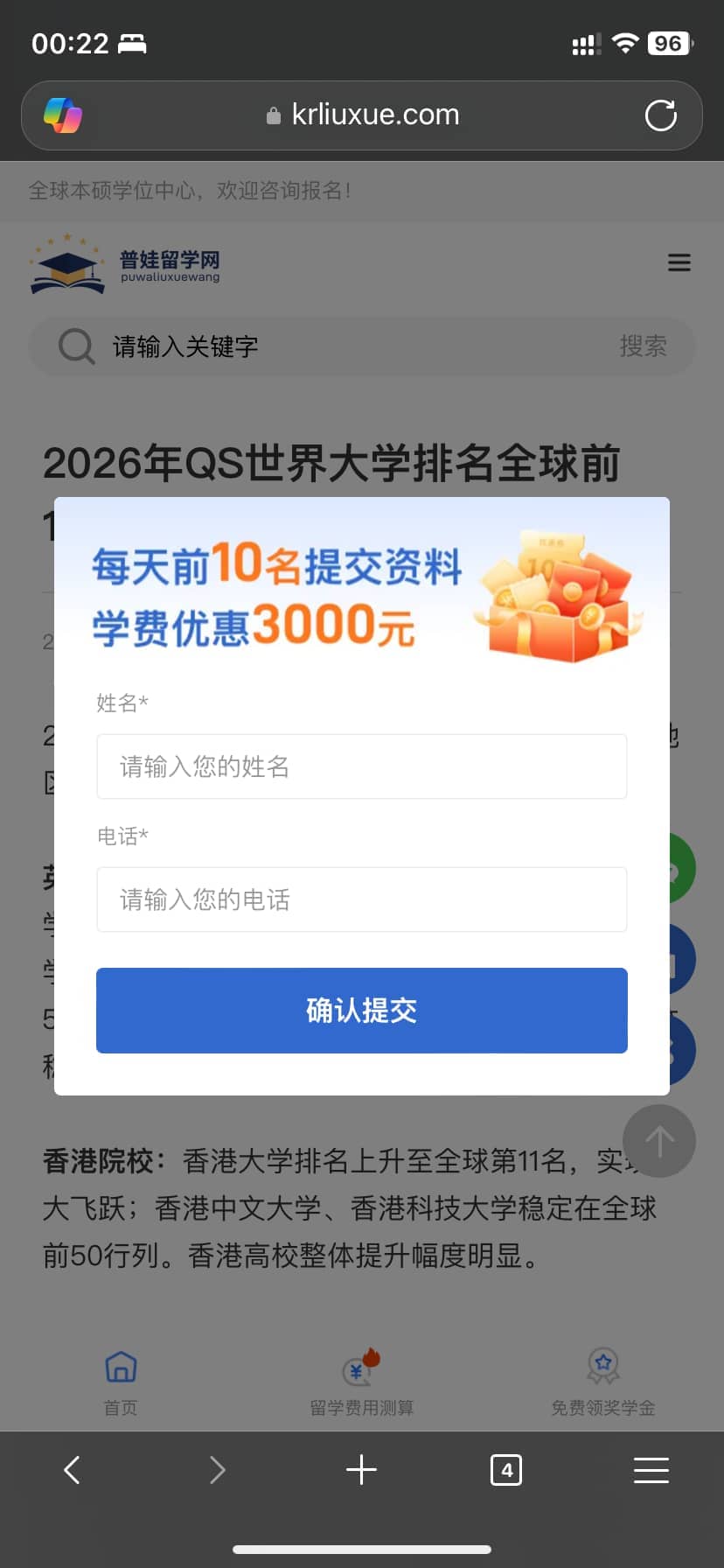Open the browser settings menu
The width and height of the screenshot is (724, 1568).
[651, 1470]
